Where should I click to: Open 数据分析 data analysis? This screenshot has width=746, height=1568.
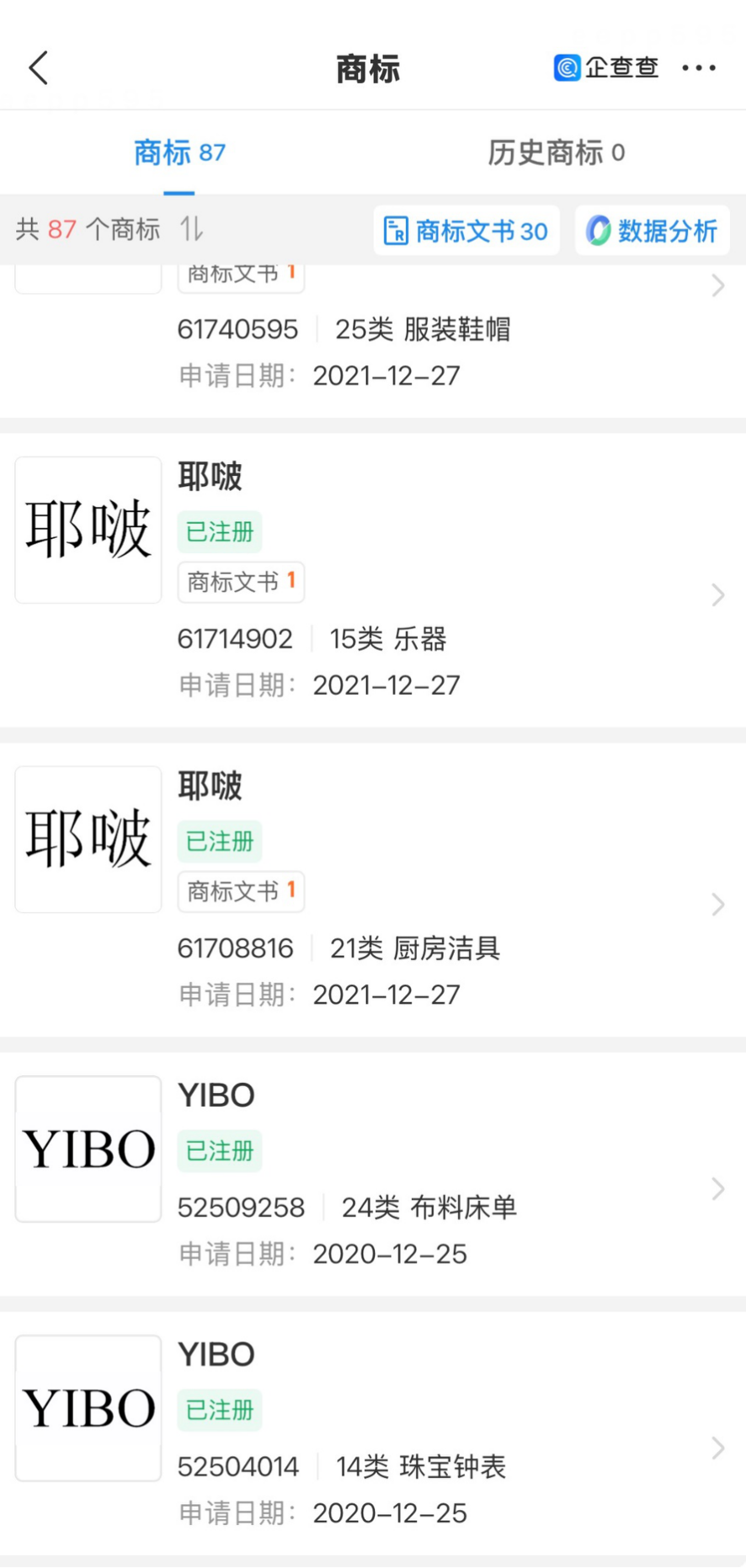point(653,231)
